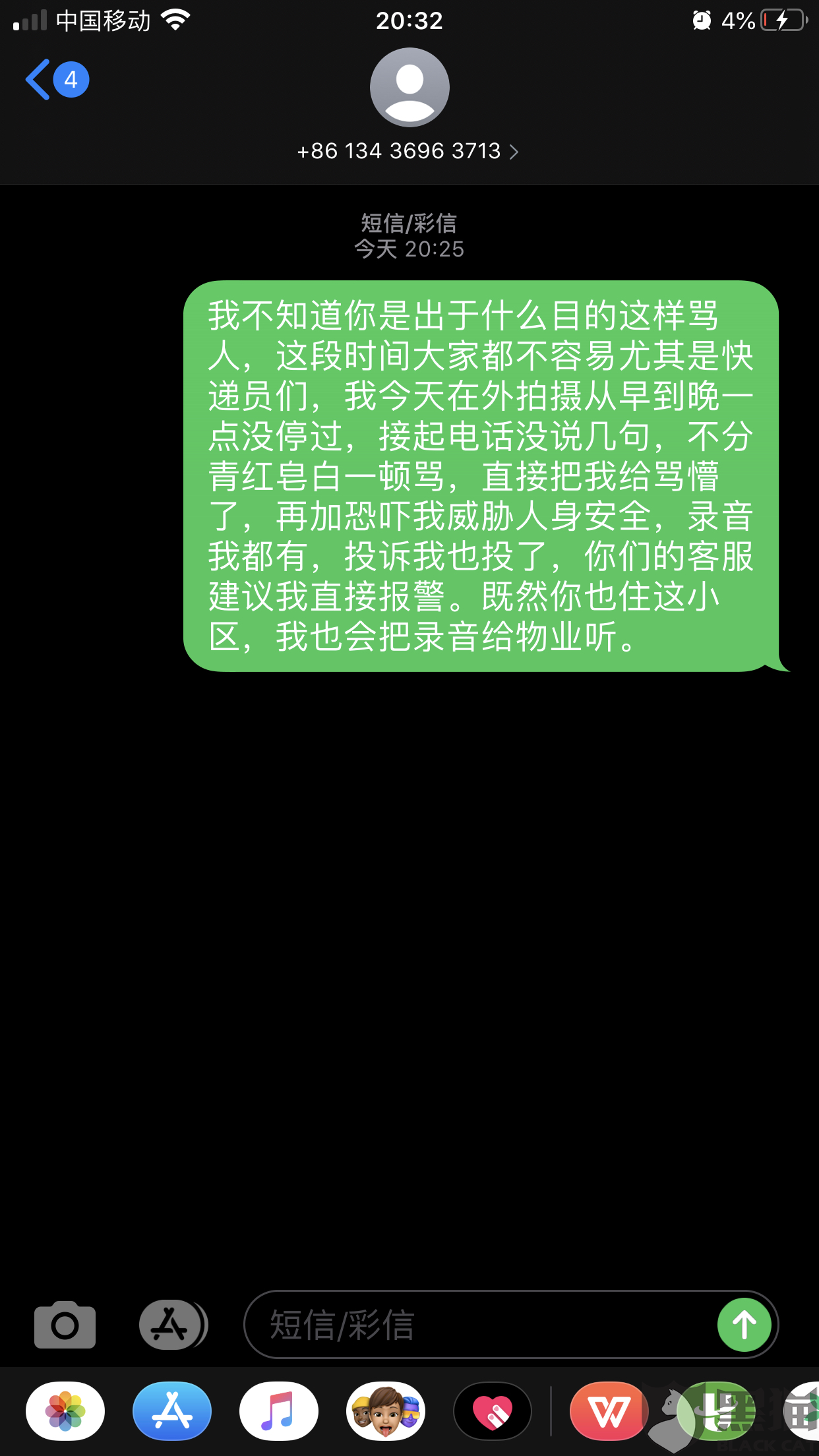Open the App Store in the app strip
This screenshot has height=1456, width=819.
tap(172, 1411)
